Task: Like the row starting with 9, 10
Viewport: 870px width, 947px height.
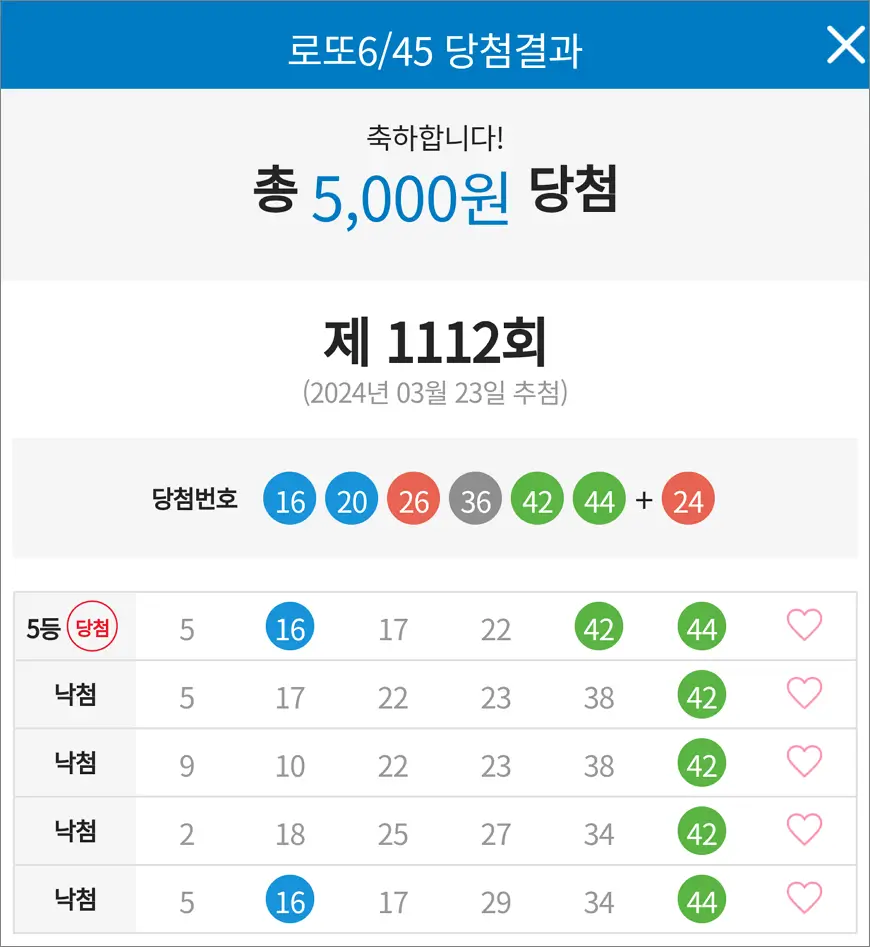Action: [804, 762]
